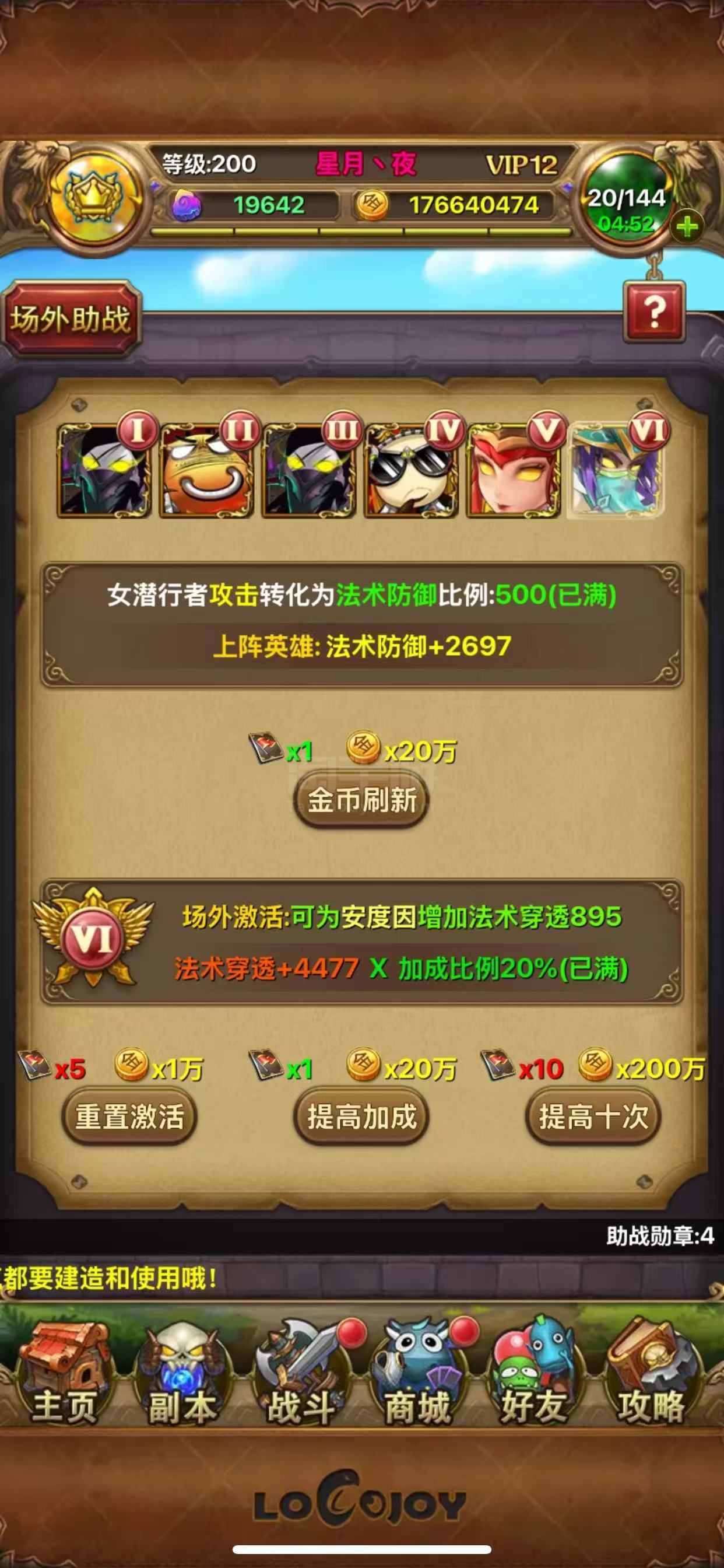Image resolution: width=724 pixels, height=1568 pixels.
Task: Tap the 金币刷新 button
Action: (362, 800)
